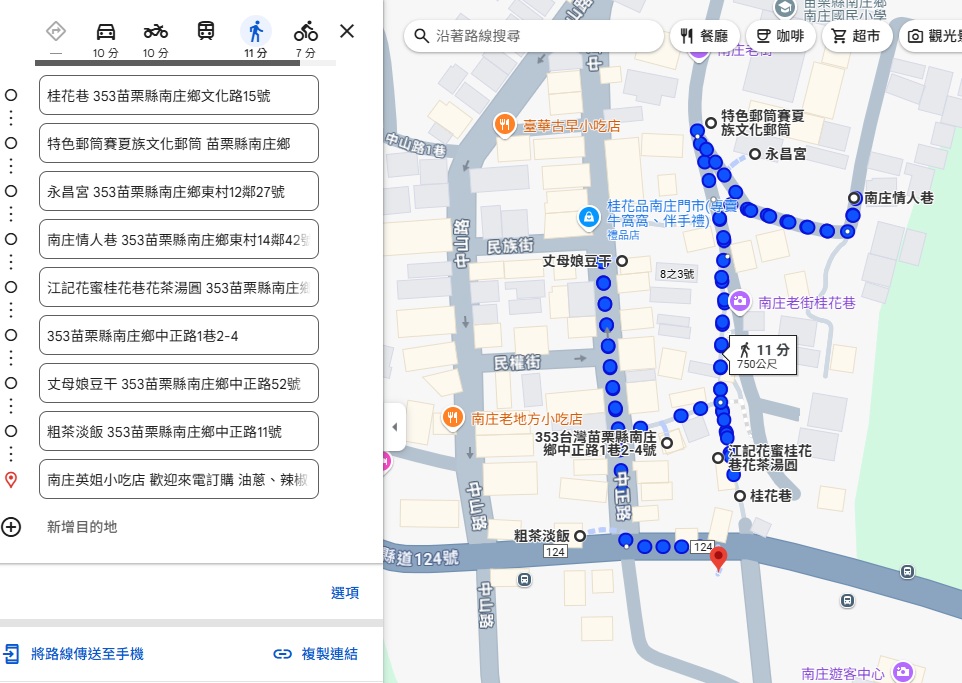This screenshot has width=962, height=683.
Task: Search along the route
Action: click(x=535, y=36)
